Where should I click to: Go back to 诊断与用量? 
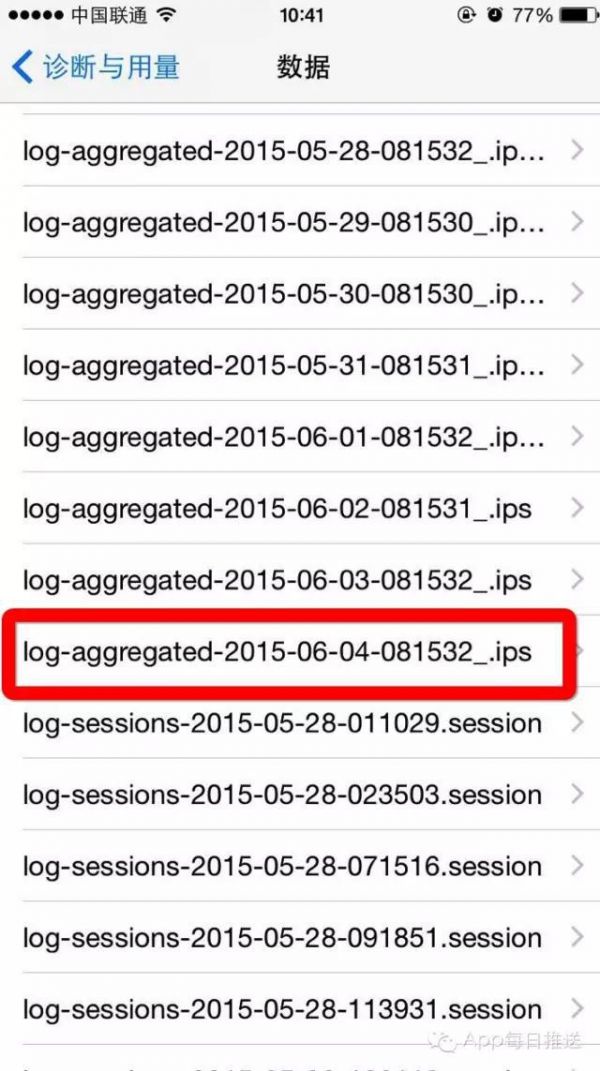pyautogui.click(x=97, y=67)
